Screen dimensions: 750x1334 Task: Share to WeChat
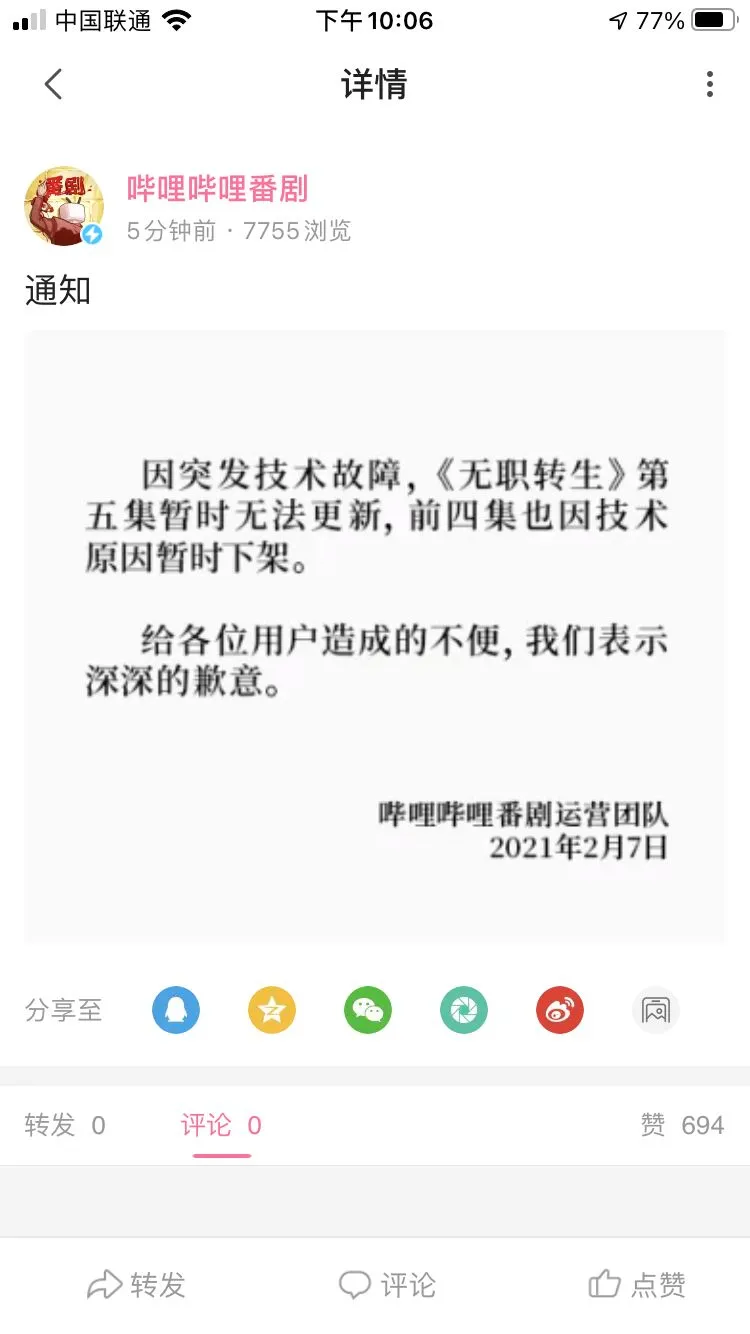click(368, 1010)
